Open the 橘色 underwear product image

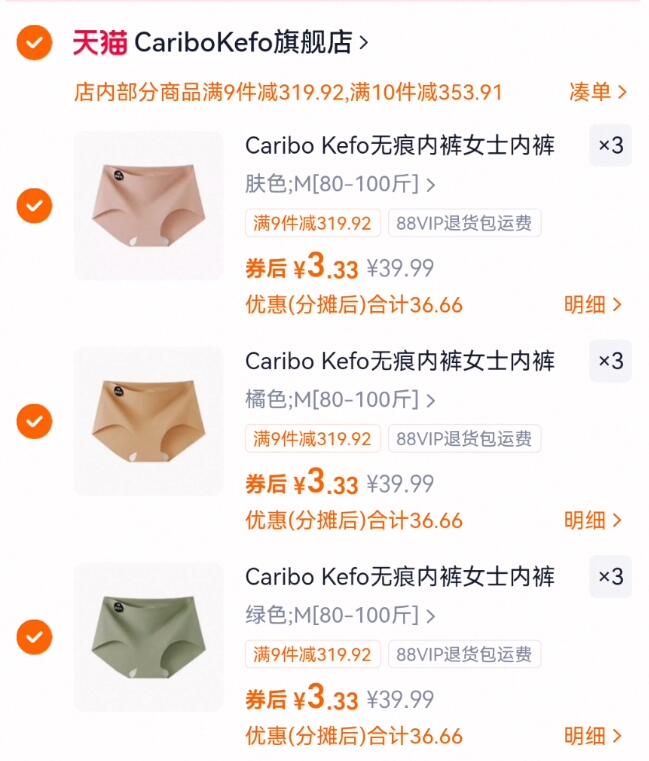pyautogui.click(x=149, y=421)
